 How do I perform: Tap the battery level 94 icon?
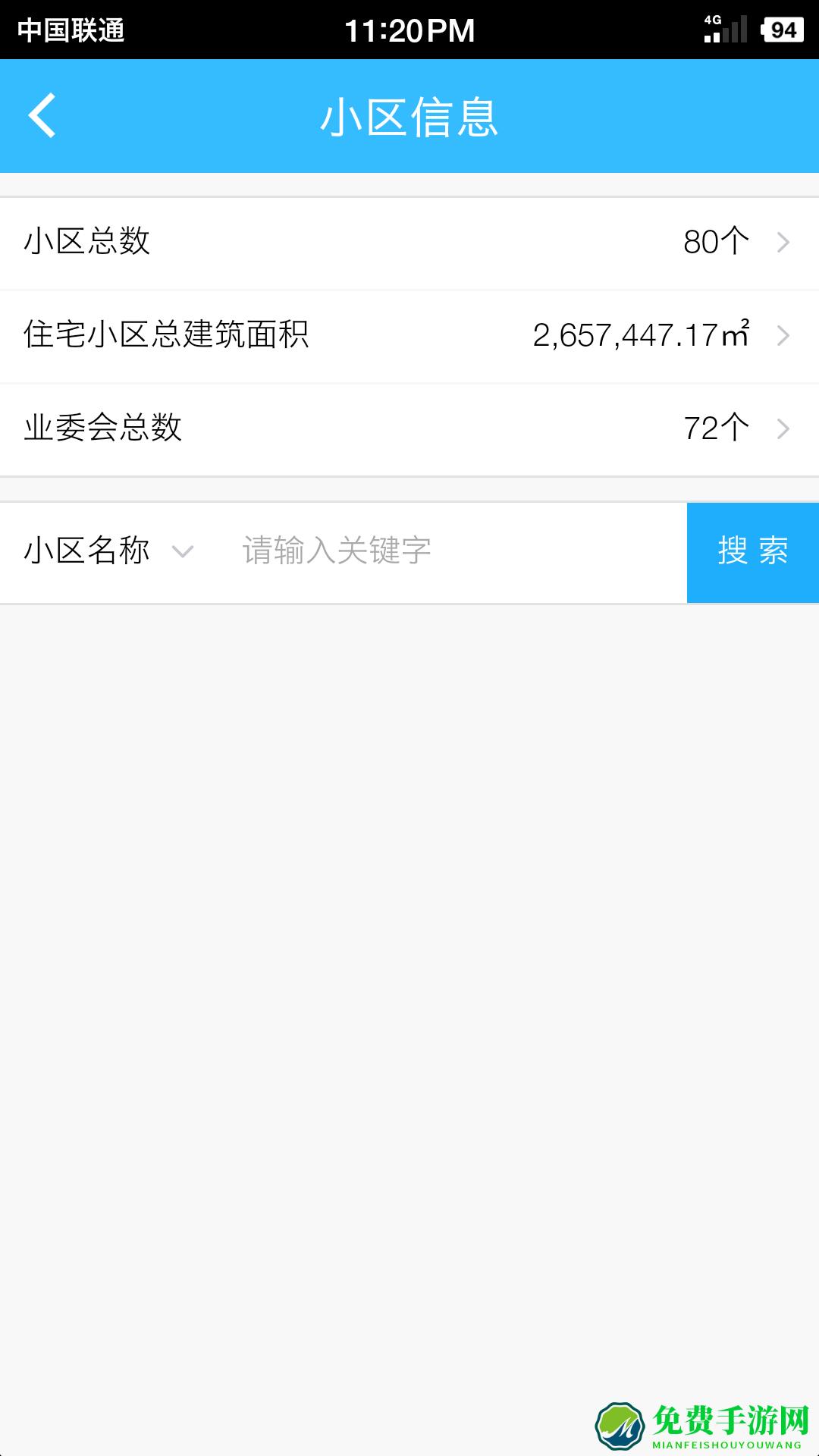781,29
